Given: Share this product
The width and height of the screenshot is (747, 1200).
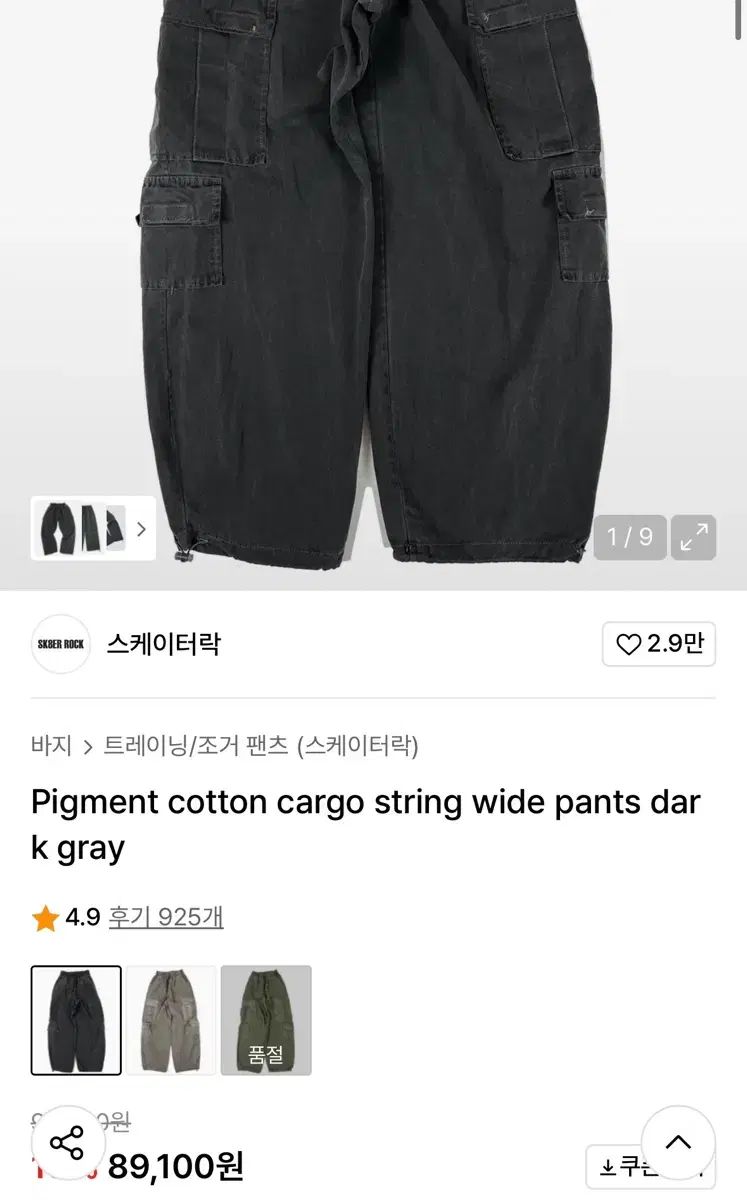Looking at the screenshot, I should (68, 1142).
